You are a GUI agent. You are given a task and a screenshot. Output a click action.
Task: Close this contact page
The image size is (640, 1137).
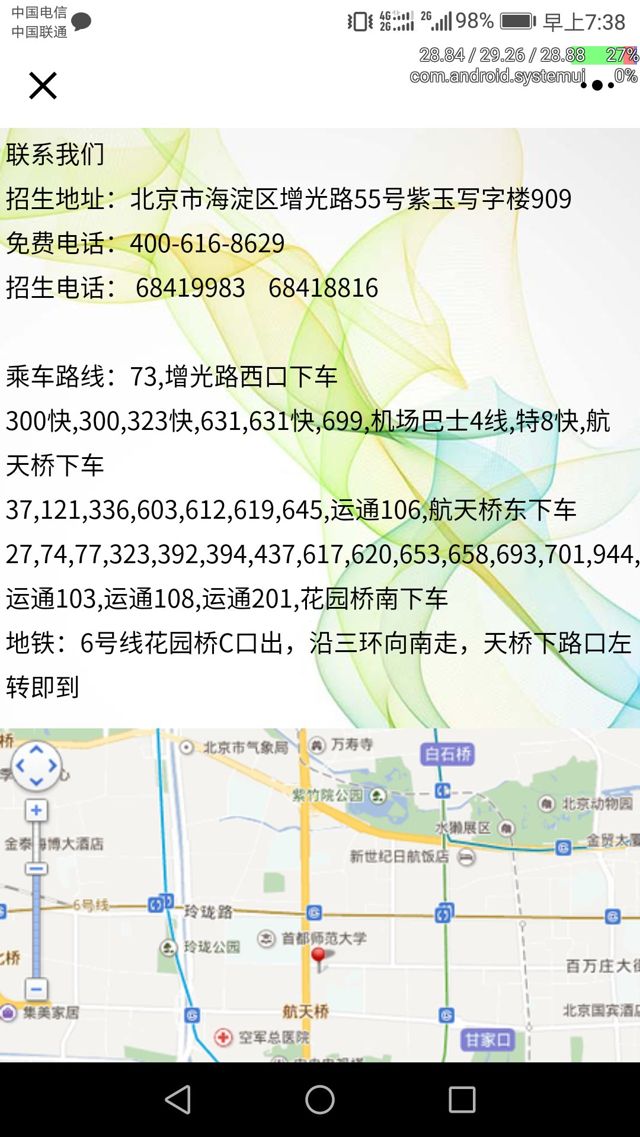pyautogui.click(x=43, y=86)
